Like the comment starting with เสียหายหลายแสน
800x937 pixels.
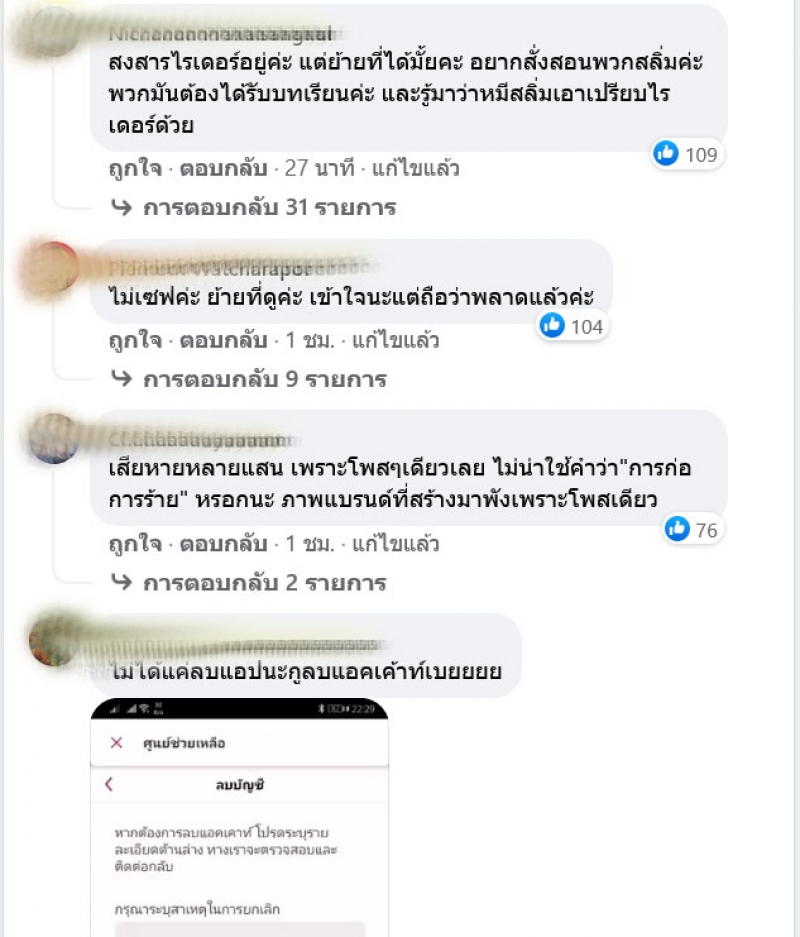(135, 544)
